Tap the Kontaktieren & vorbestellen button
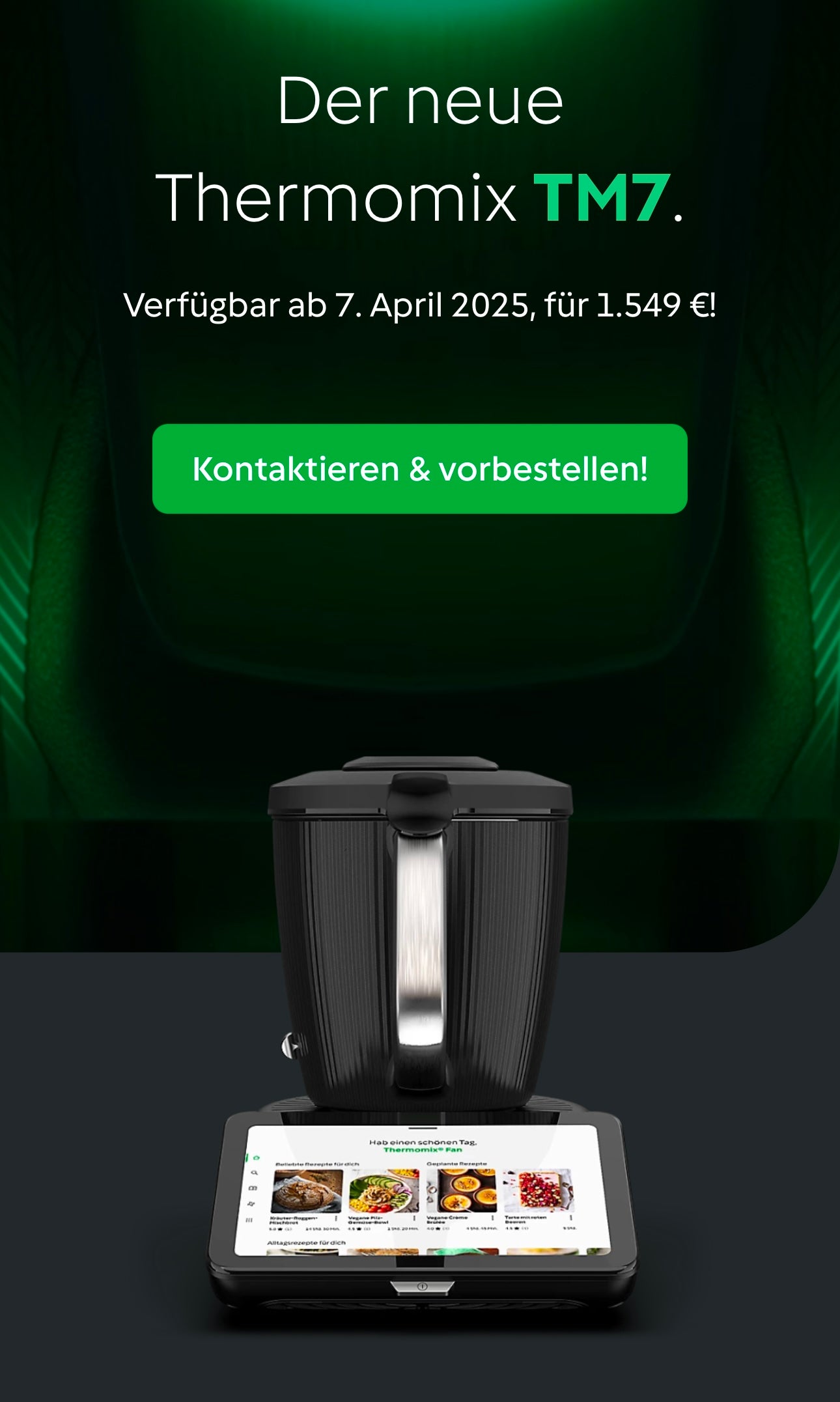 click(420, 469)
